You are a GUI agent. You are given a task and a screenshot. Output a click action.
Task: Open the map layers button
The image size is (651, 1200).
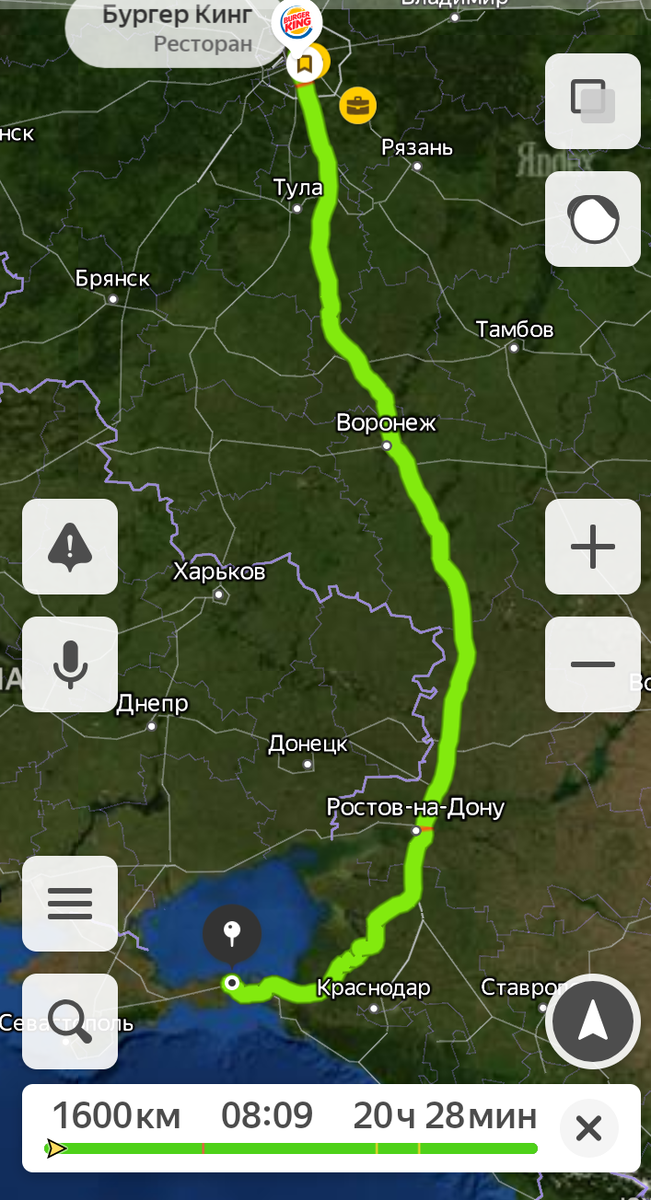coord(592,101)
